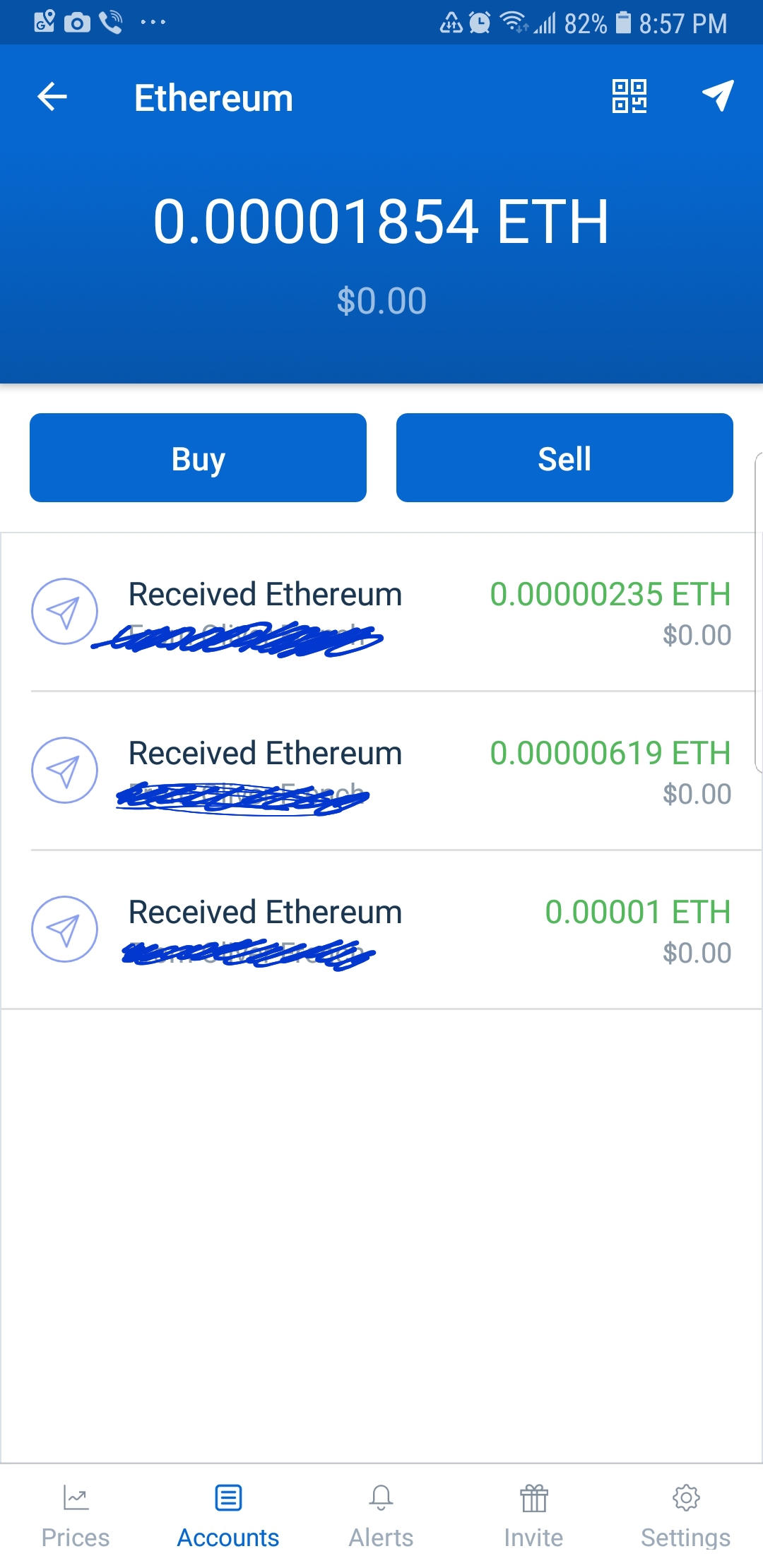Tap the Sell button
The width and height of the screenshot is (763, 1568).
[x=564, y=458]
